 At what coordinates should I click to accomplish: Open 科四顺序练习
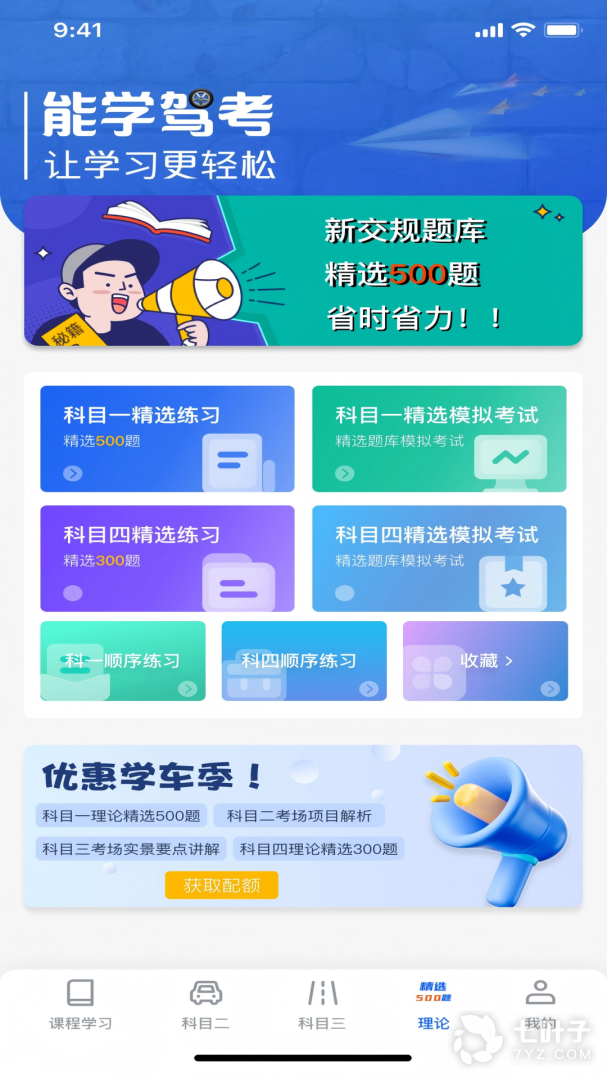click(x=303, y=661)
